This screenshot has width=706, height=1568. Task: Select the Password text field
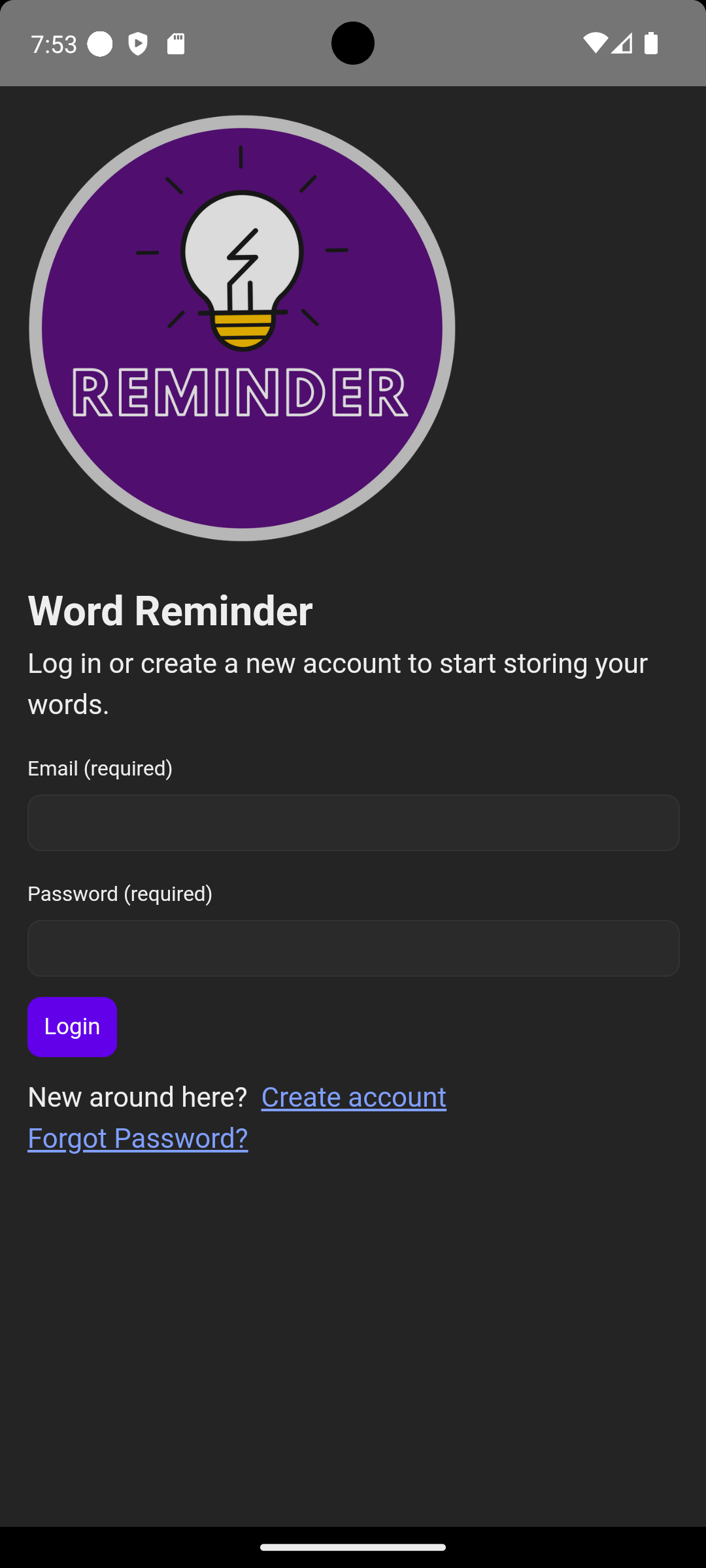tap(353, 948)
